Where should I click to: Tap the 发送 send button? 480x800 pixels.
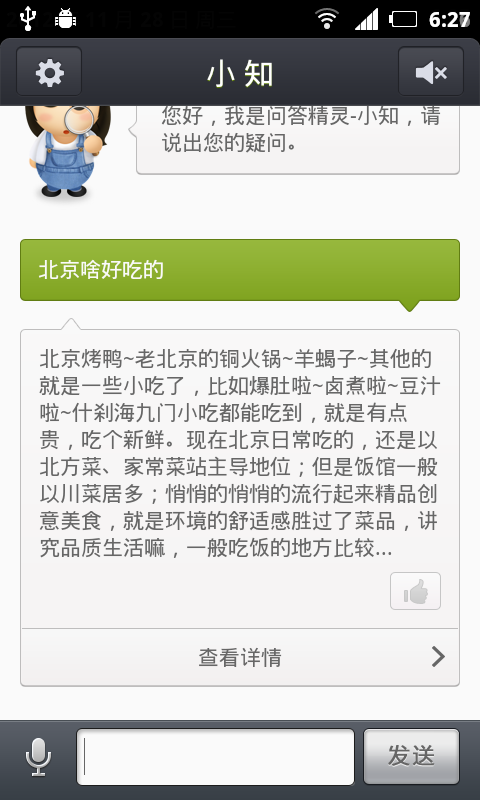click(x=411, y=756)
